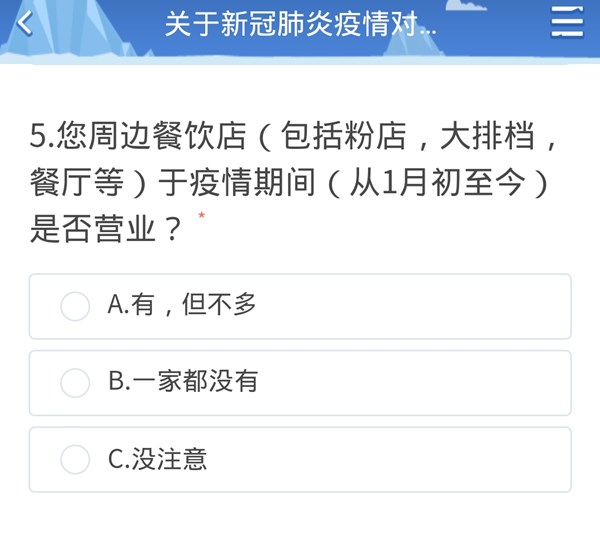Open the hamburger menu
Screen dimensions: 600x547
[567, 22]
